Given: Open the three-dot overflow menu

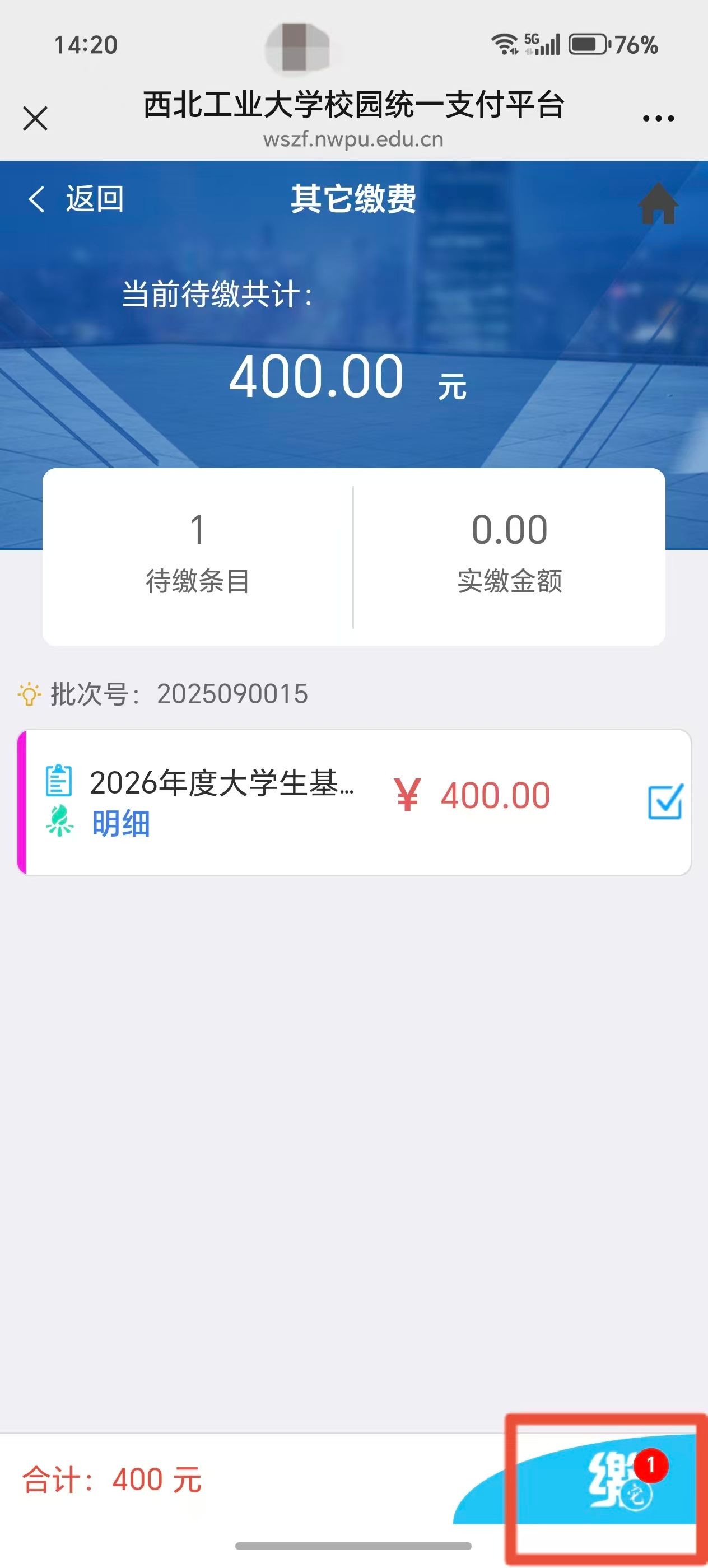Looking at the screenshot, I should click(658, 119).
